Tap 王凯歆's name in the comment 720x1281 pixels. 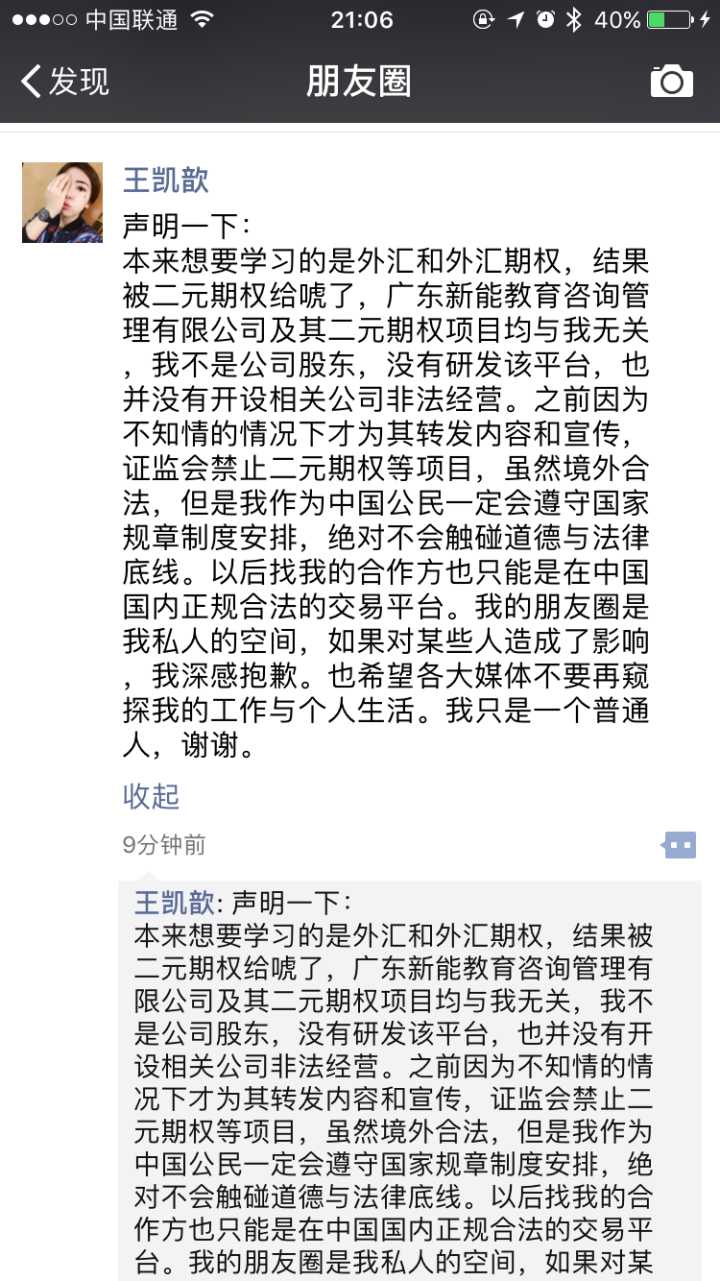[174, 902]
